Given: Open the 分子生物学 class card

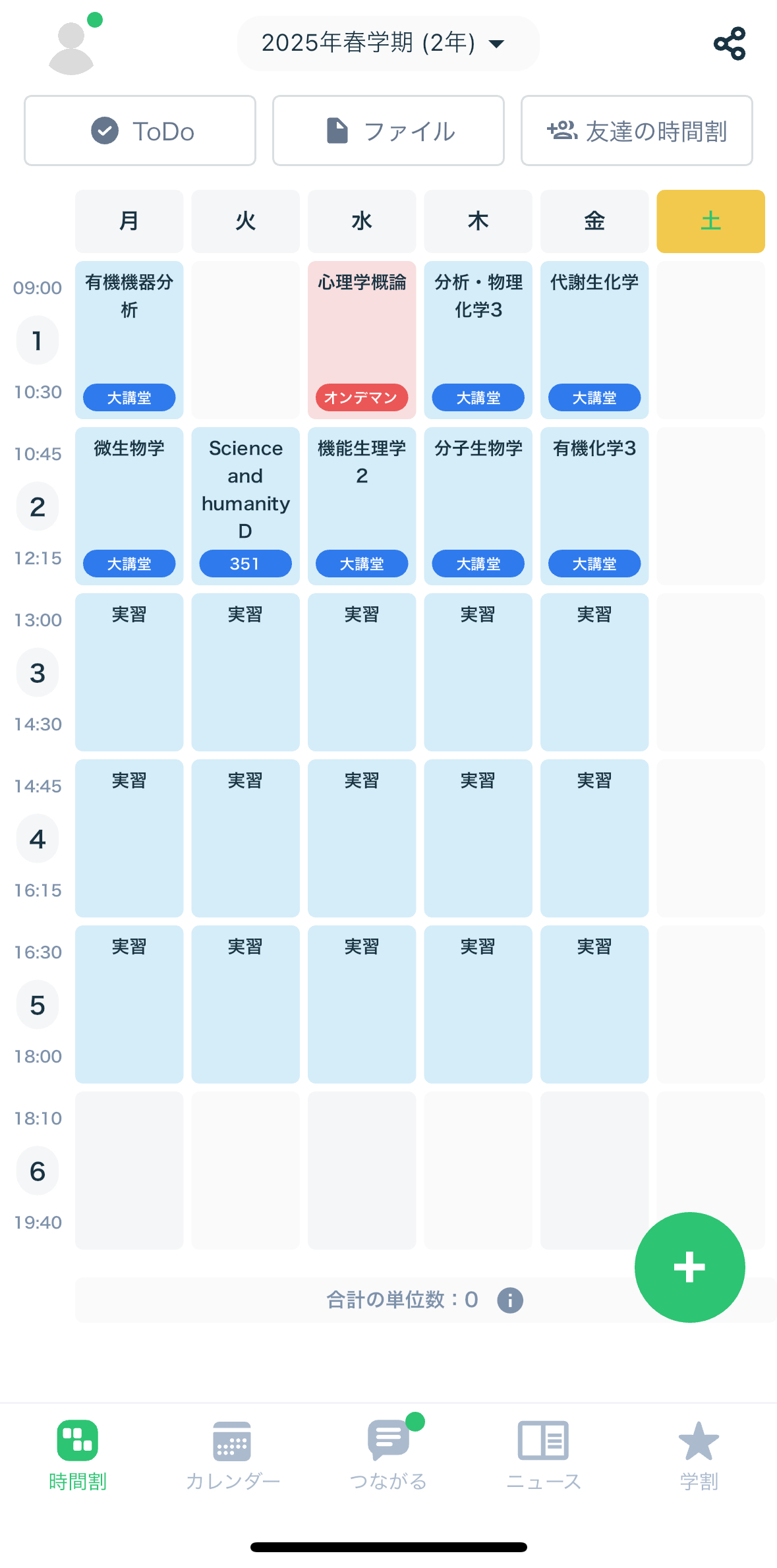Looking at the screenshot, I should (478, 506).
